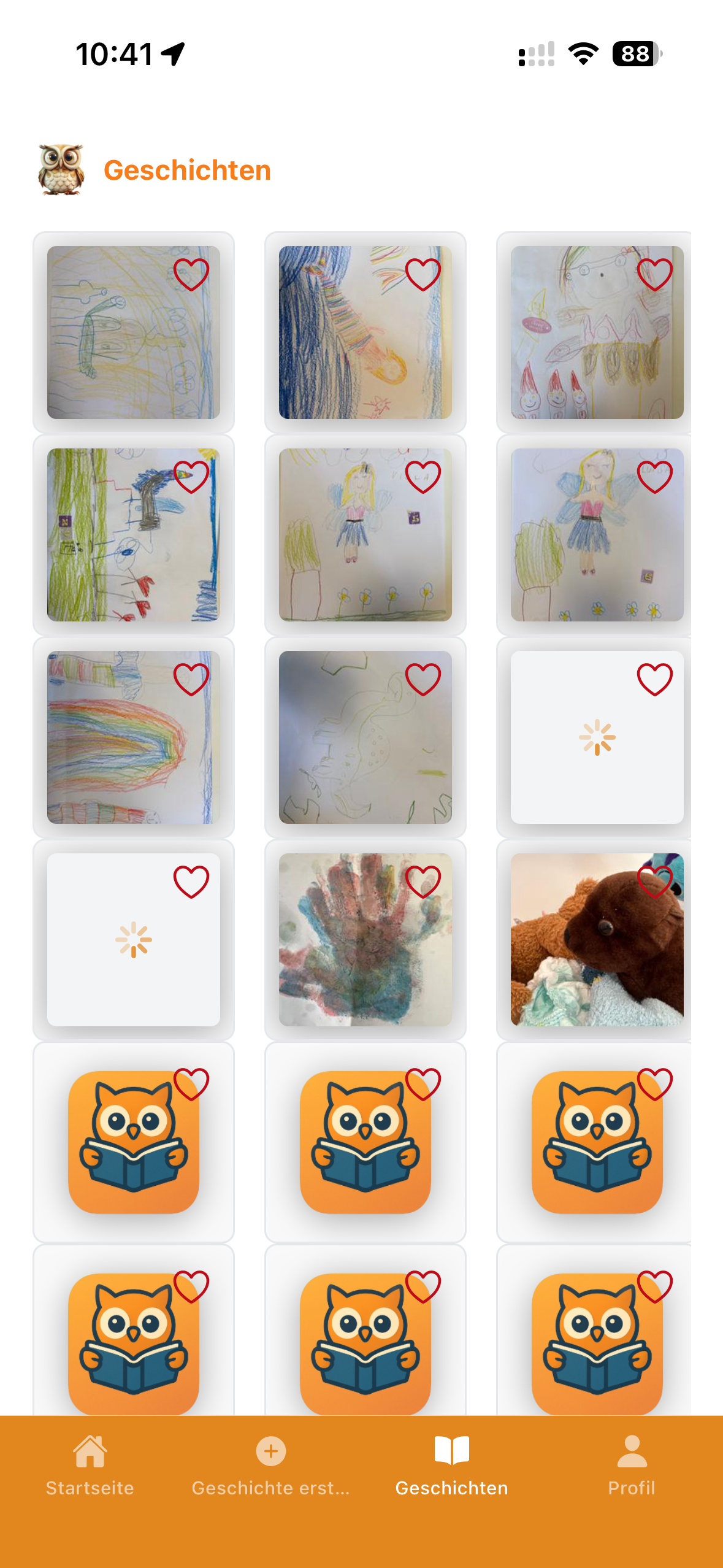This screenshot has width=723, height=1568.
Task: Like the rainbow drawing story
Action: pyautogui.click(x=191, y=679)
